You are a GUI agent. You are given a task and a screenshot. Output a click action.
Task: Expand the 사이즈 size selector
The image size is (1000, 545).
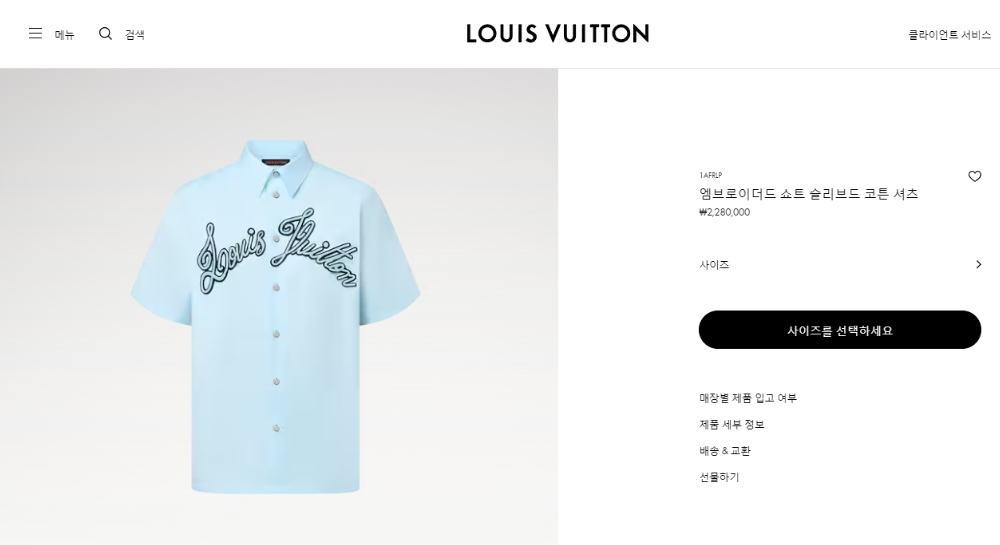click(839, 265)
